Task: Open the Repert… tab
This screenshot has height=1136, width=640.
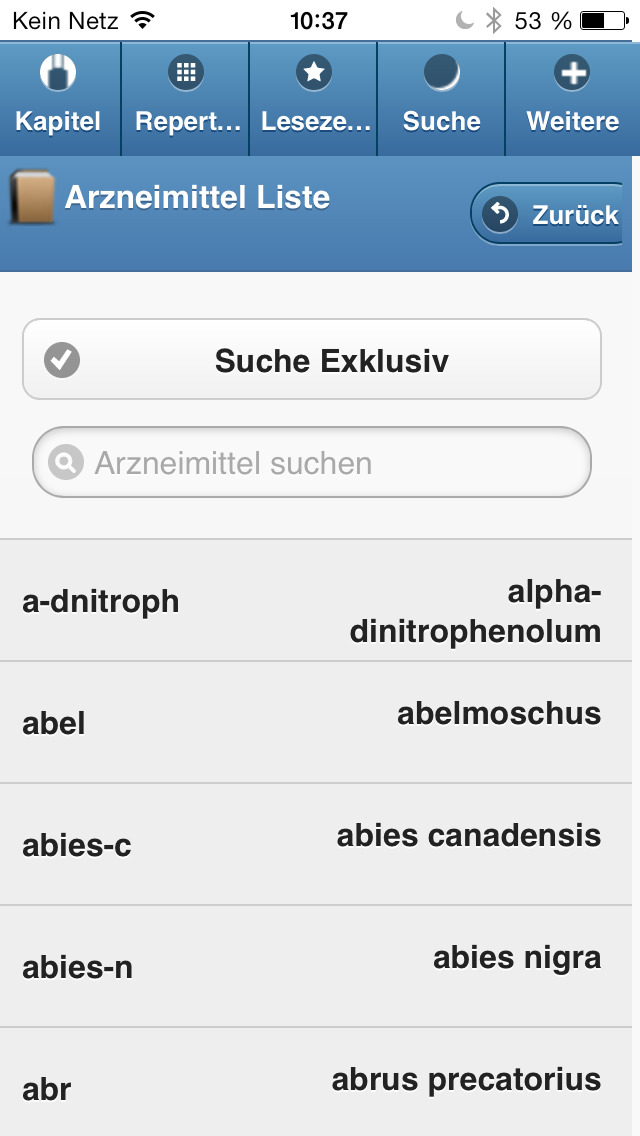Action: (x=186, y=99)
